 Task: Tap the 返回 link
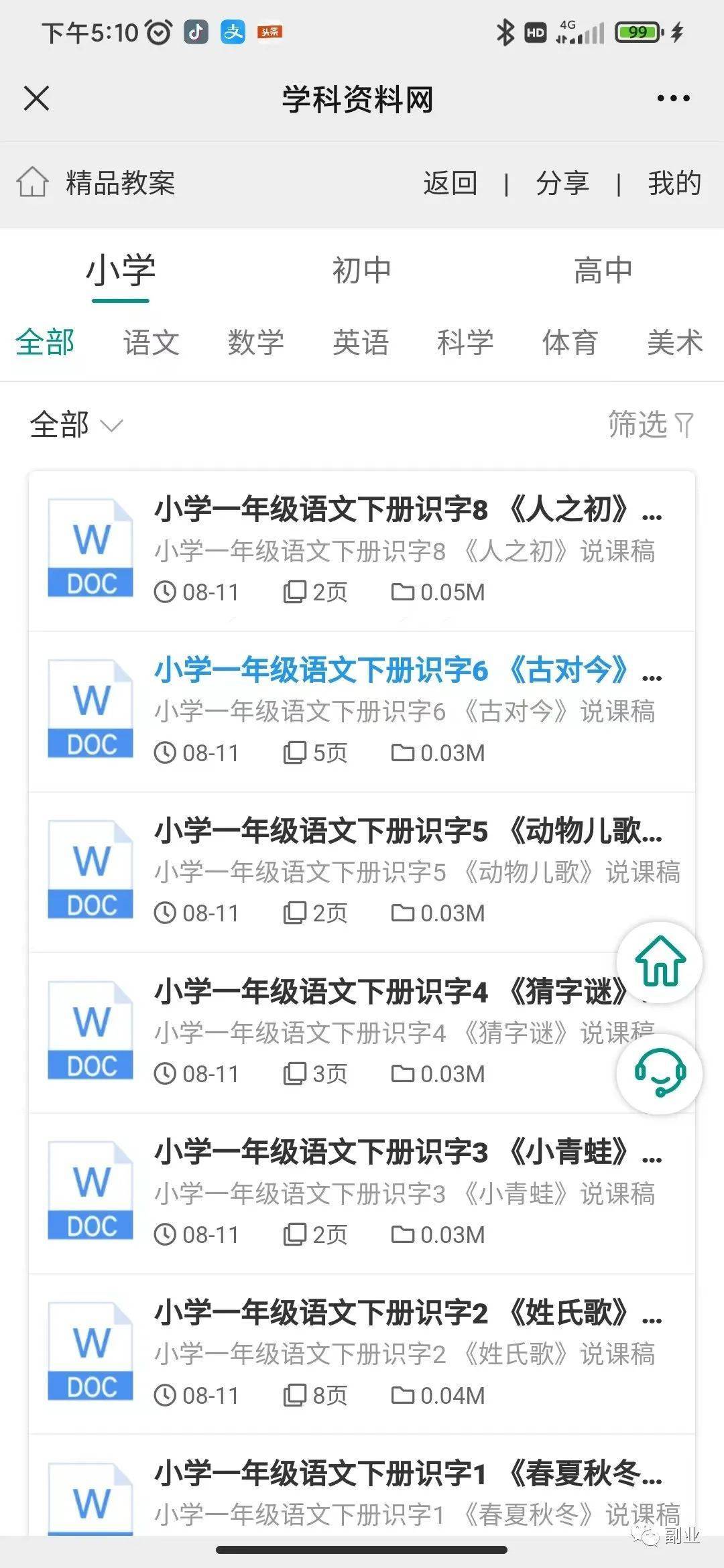pos(450,183)
